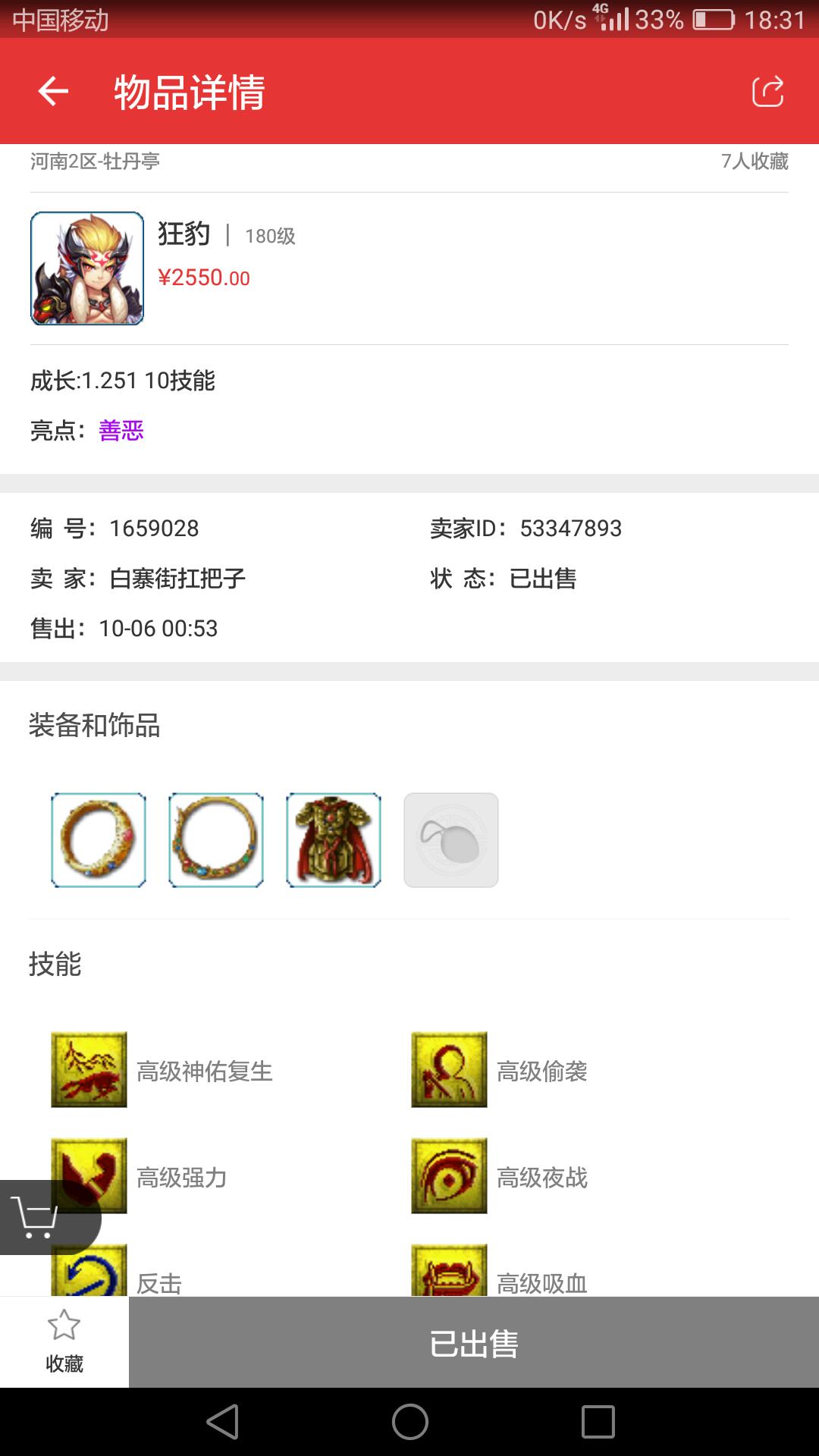View the jeweled necklace equipment item

click(216, 840)
